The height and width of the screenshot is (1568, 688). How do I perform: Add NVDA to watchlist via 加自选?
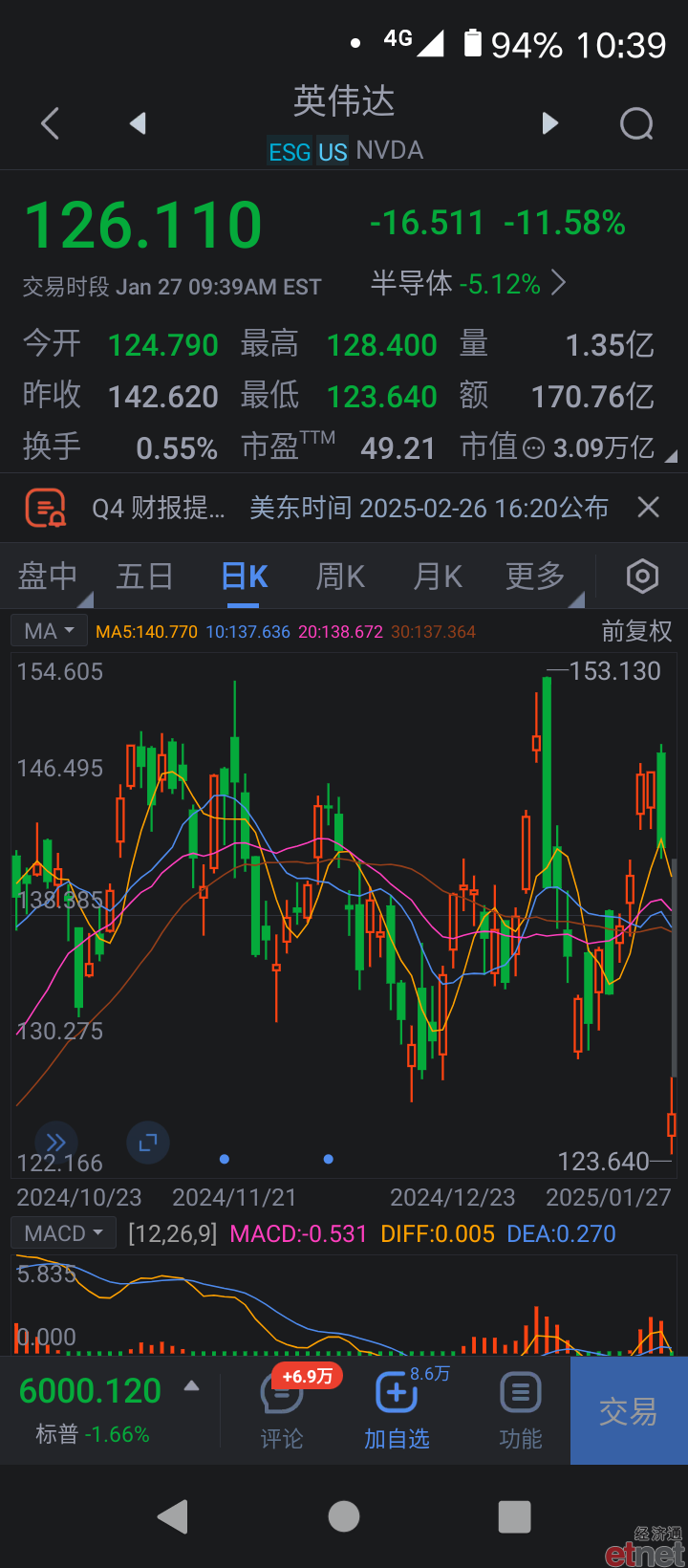coord(397,1411)
